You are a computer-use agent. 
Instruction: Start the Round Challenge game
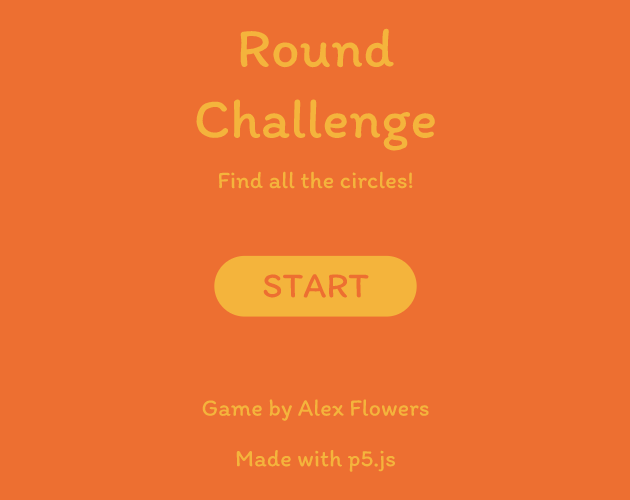pos(315,286)
